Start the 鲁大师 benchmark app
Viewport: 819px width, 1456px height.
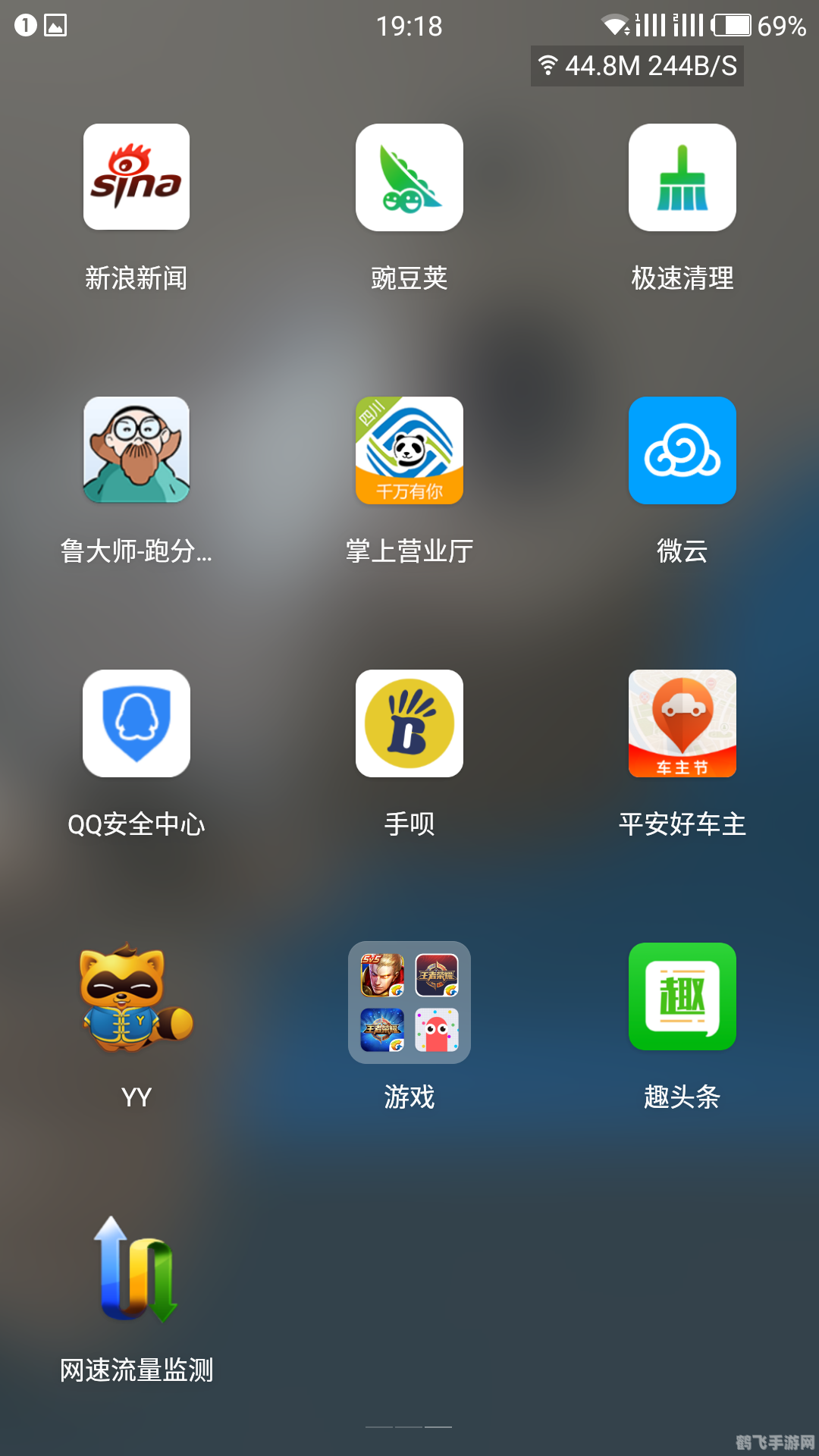pos(136,450)
